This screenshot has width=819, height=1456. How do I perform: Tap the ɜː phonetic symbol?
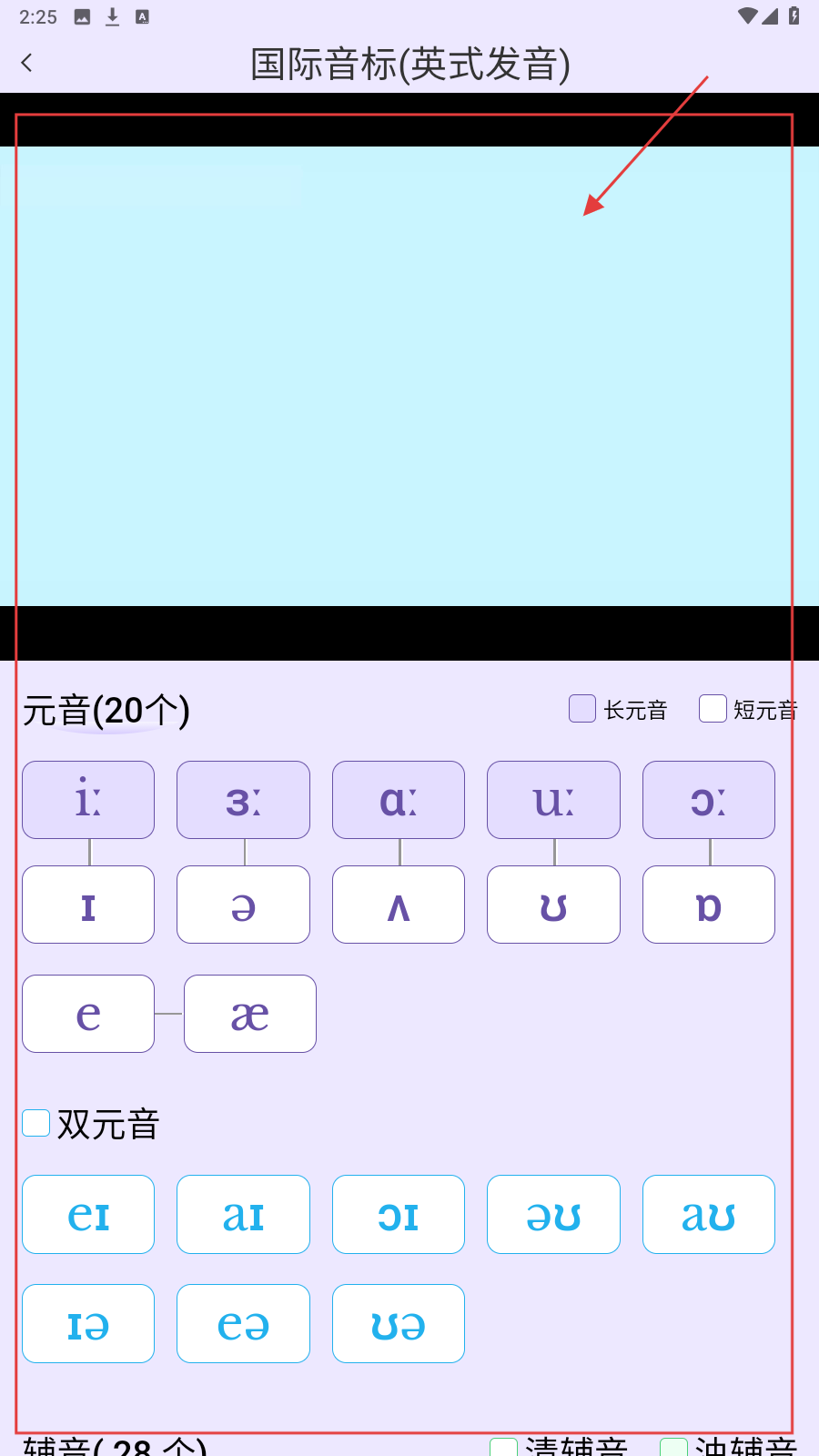coord(243,800)
